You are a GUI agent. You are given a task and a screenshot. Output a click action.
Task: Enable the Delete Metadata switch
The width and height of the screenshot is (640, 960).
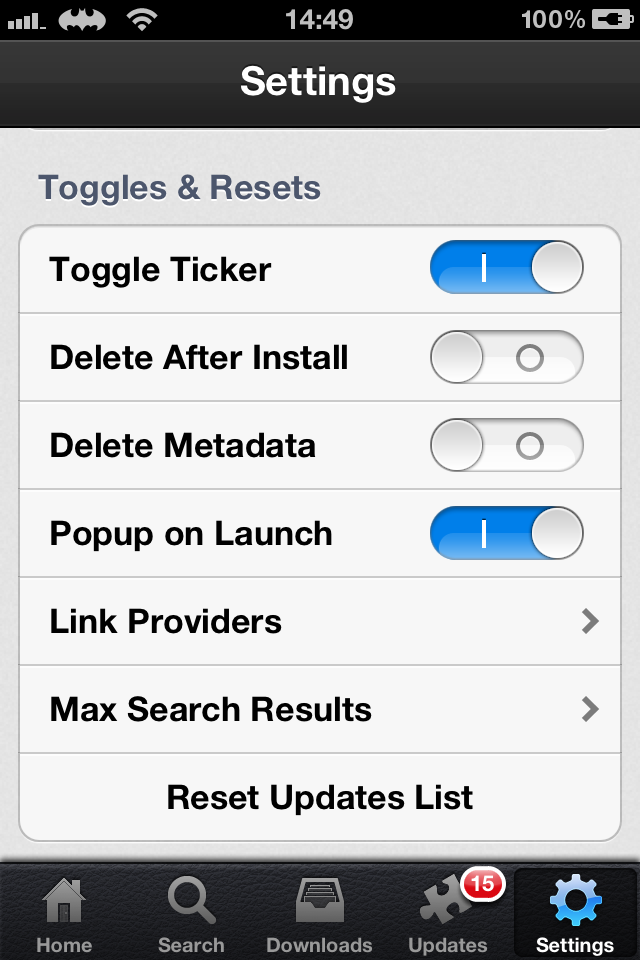click(x=506, y=445)
